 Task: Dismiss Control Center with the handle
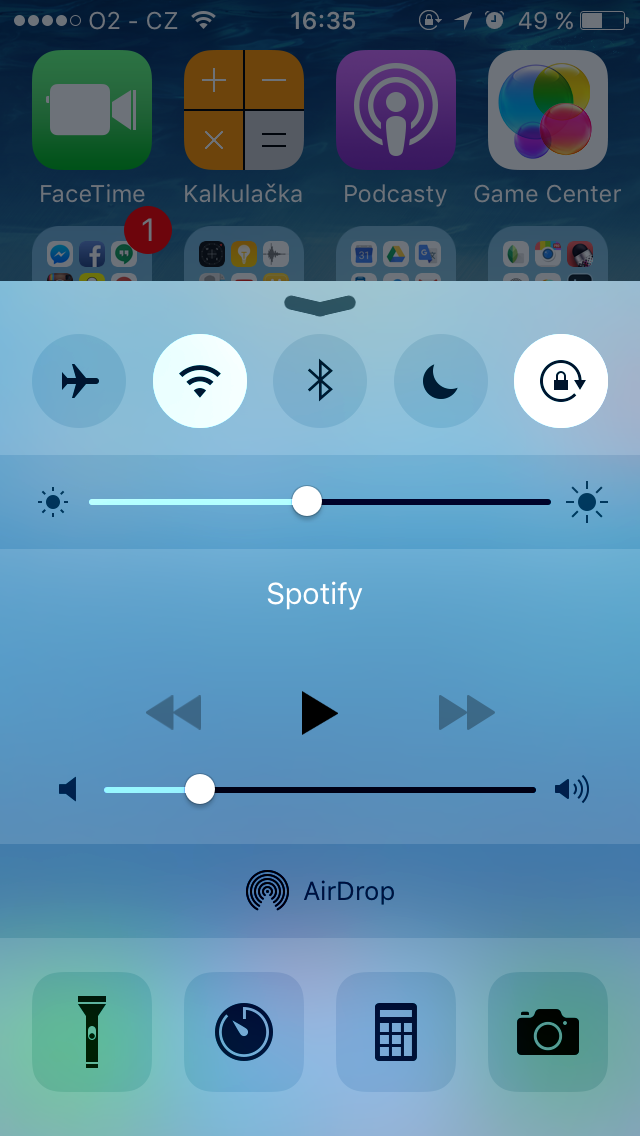coord(320,304)
